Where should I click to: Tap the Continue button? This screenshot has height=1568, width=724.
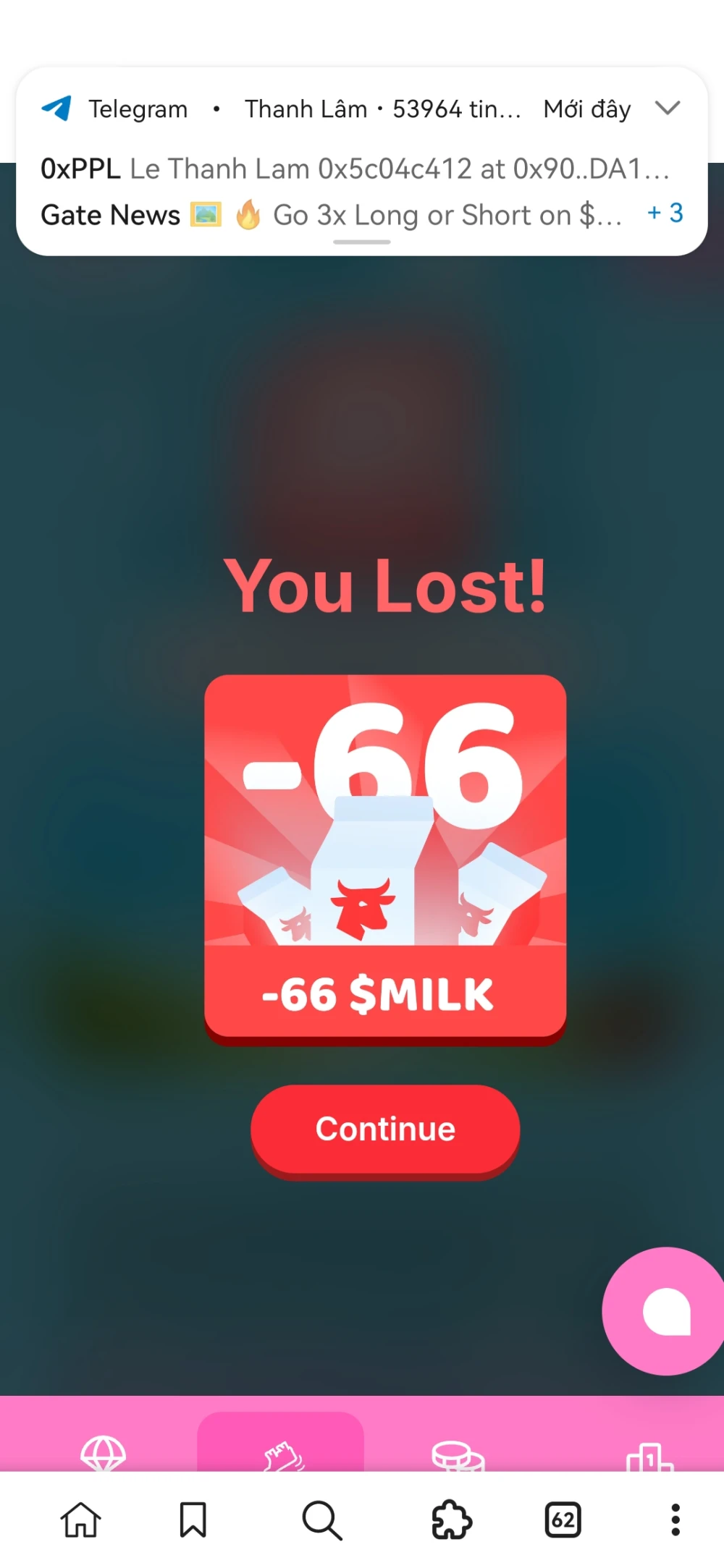pos(385,1129)
